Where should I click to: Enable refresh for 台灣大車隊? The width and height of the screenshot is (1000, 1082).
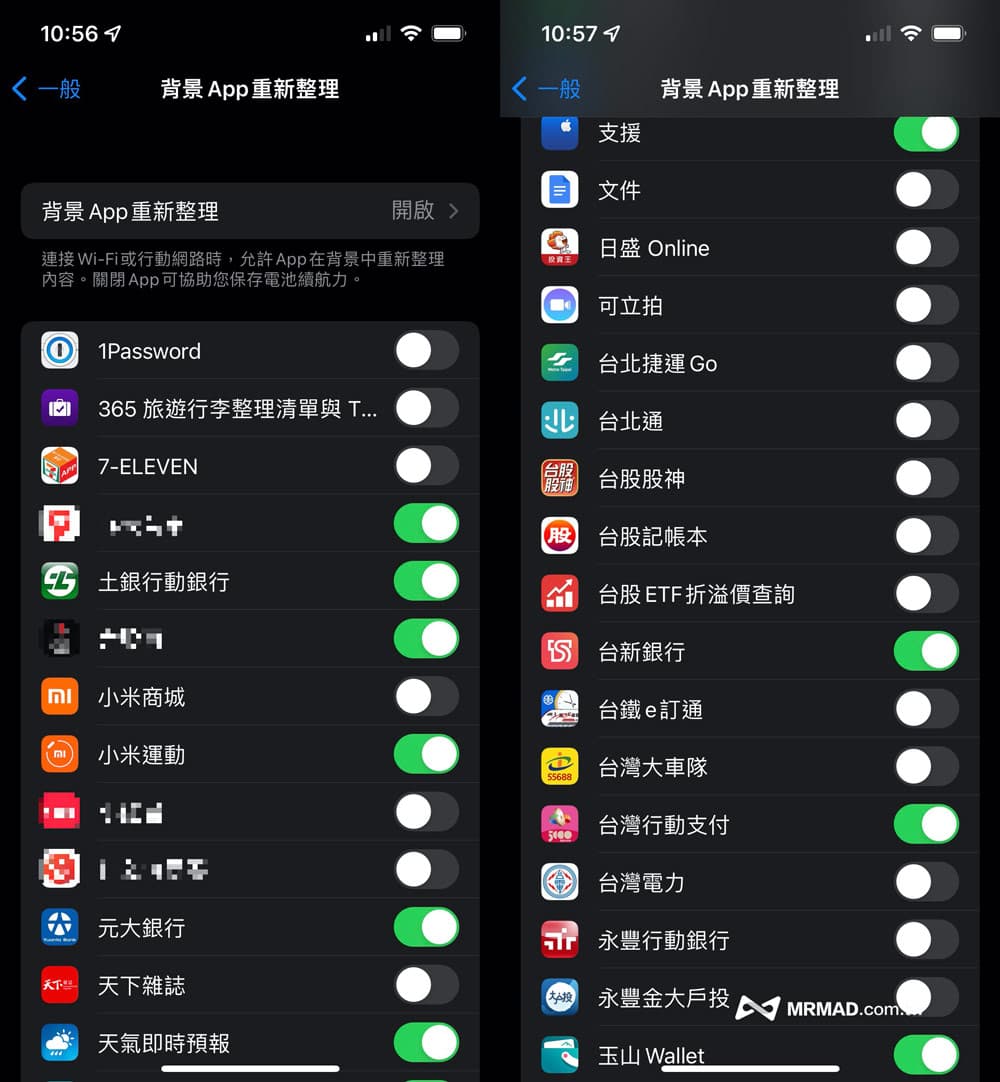click(926, 767)
